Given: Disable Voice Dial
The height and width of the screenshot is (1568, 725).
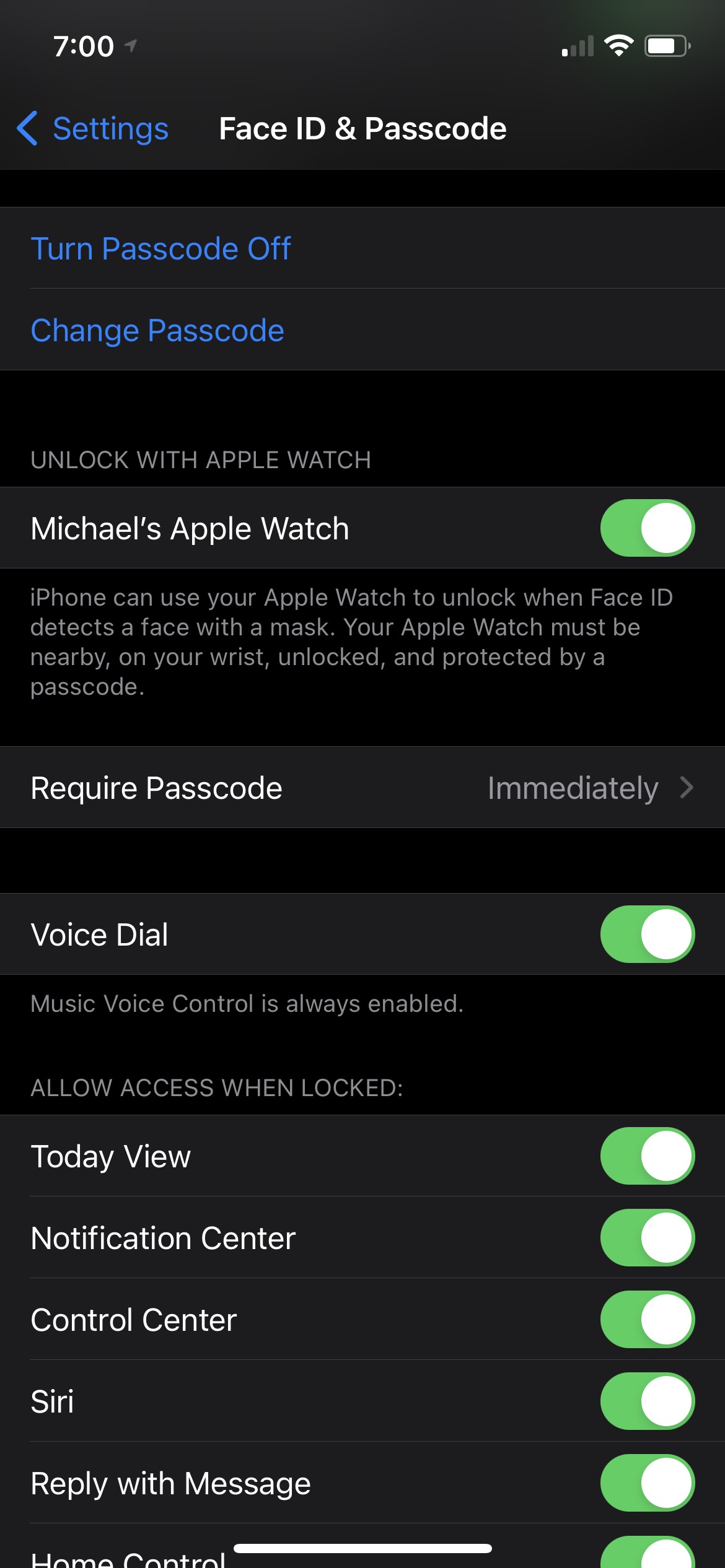Looking at the screenshot, I should click(647, 934).
